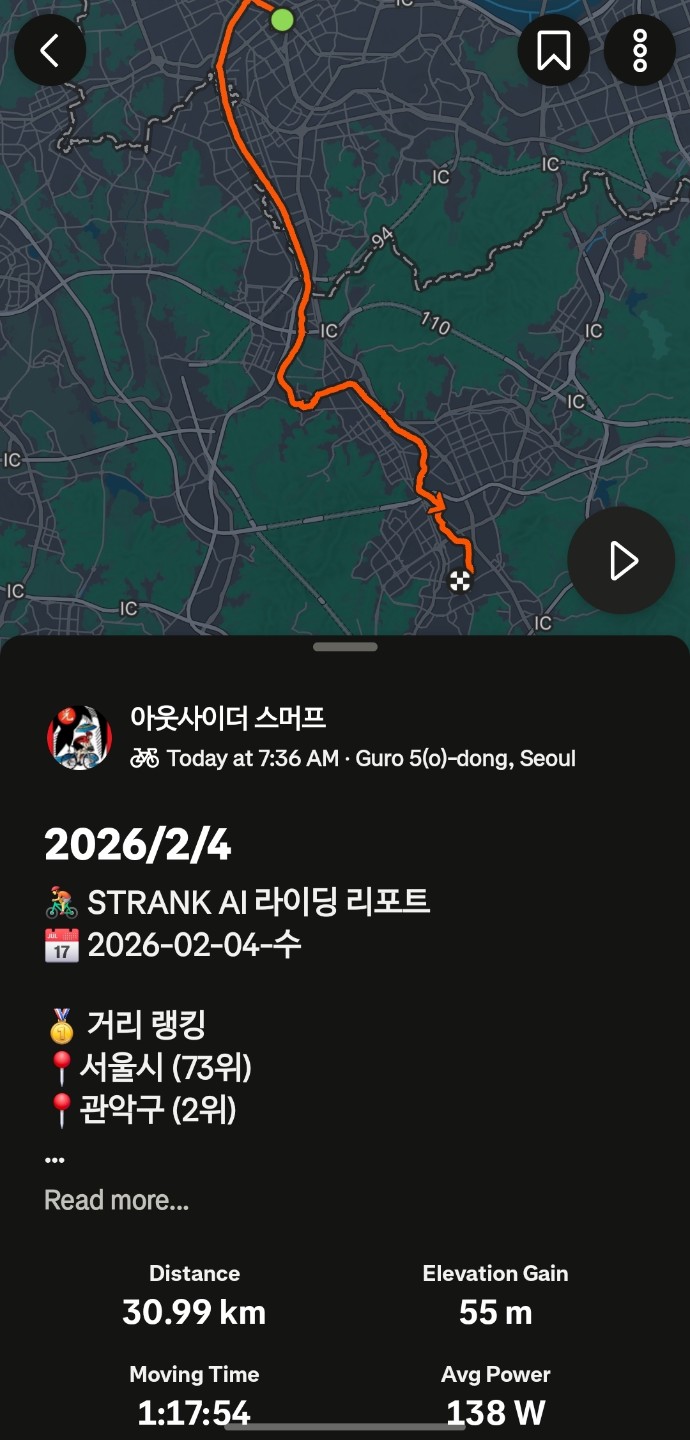
Task: Open 아웃사이더 스머프's profile avatar
Action: click(x=79, y=738)
